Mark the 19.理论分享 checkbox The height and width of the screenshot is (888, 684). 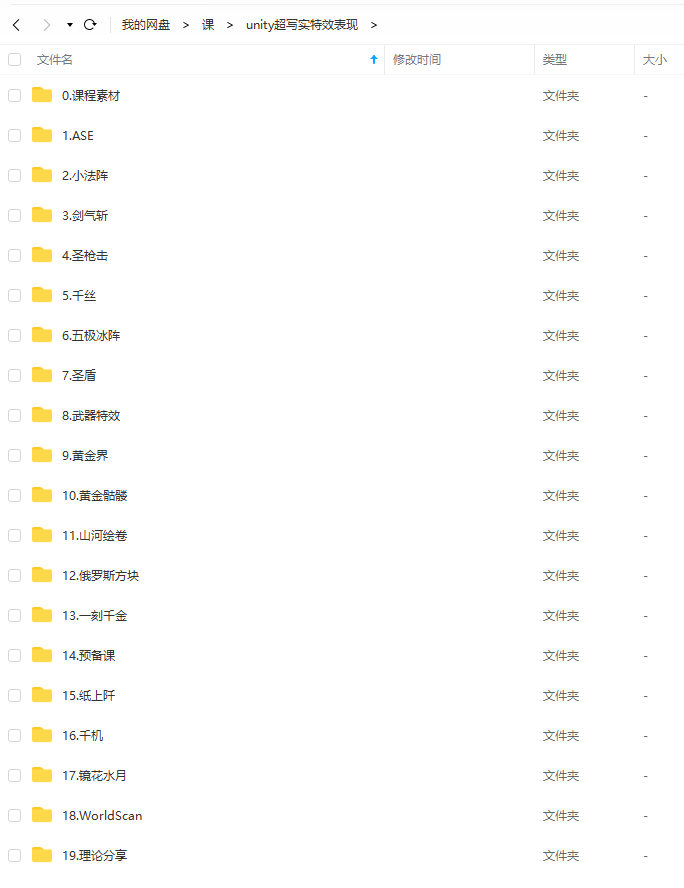[14, 856]
